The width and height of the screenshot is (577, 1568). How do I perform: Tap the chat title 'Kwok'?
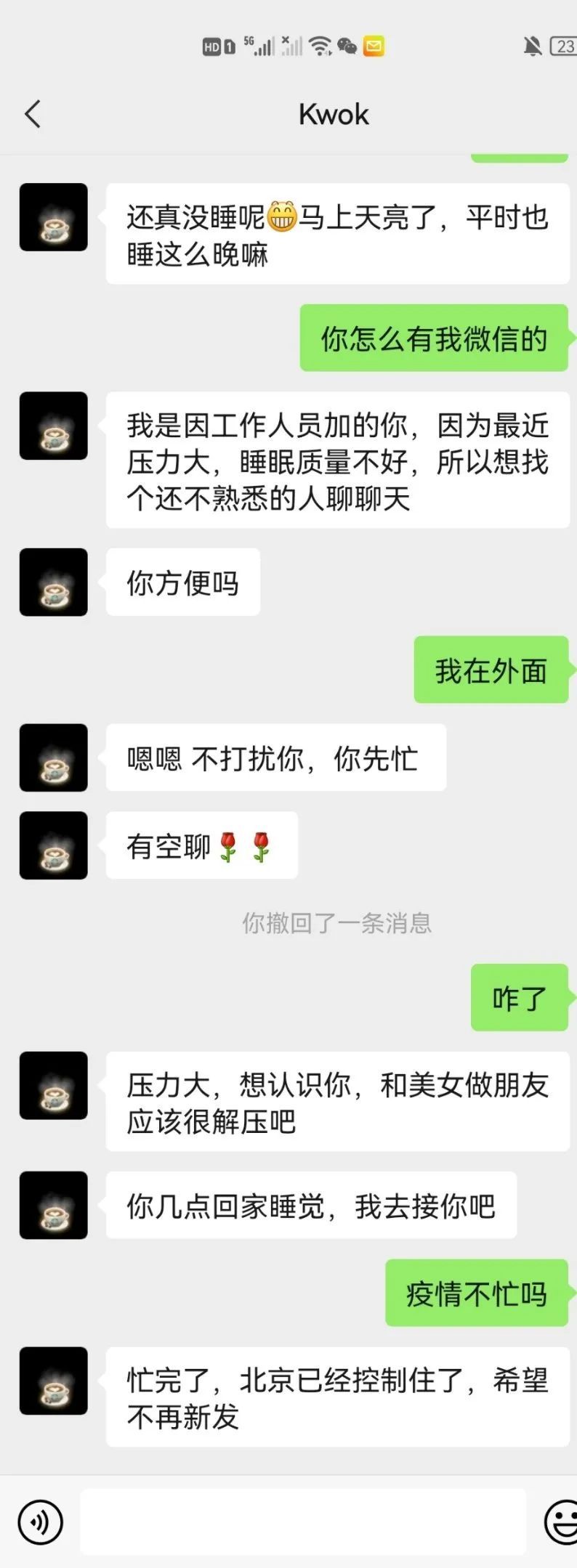(x=334, y=114)
